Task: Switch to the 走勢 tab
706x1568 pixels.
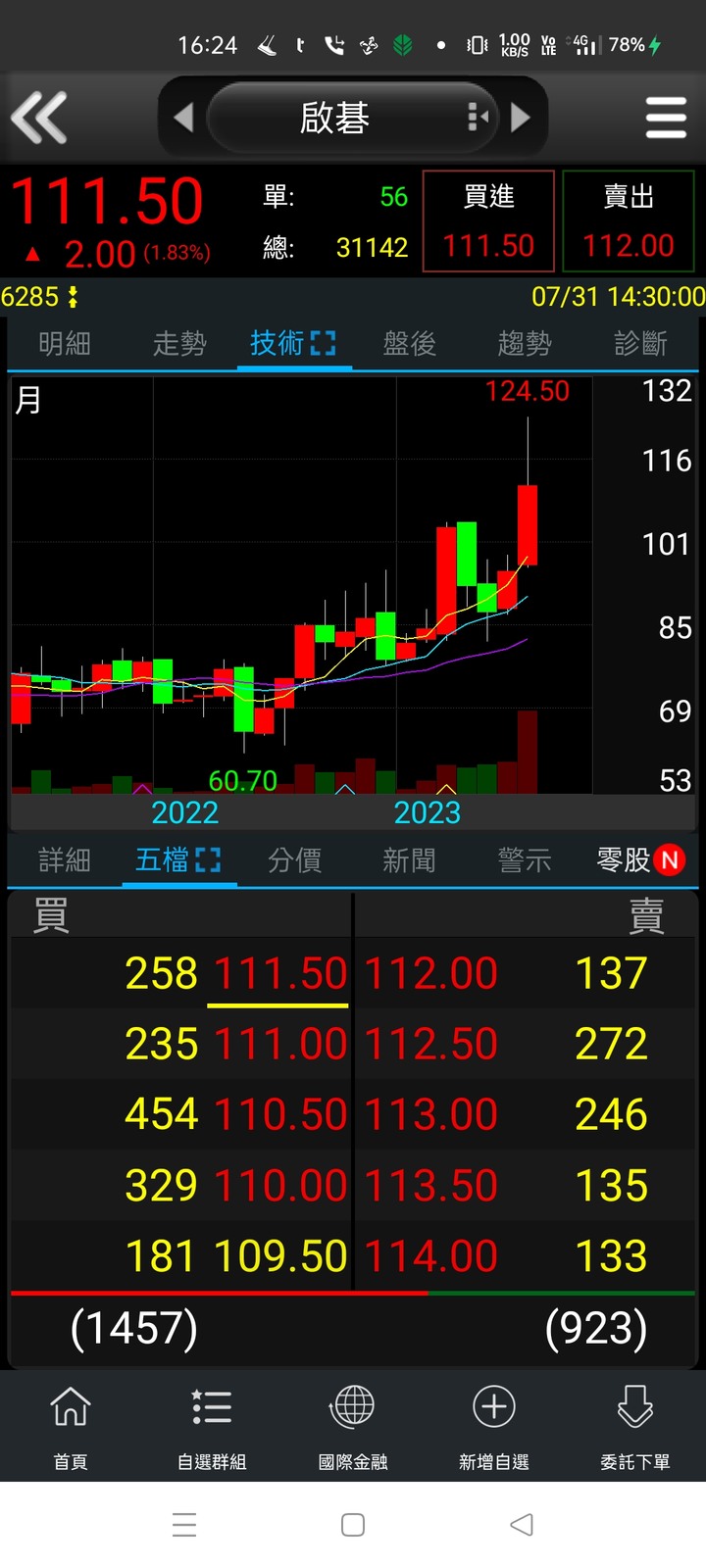Action: 179,344
